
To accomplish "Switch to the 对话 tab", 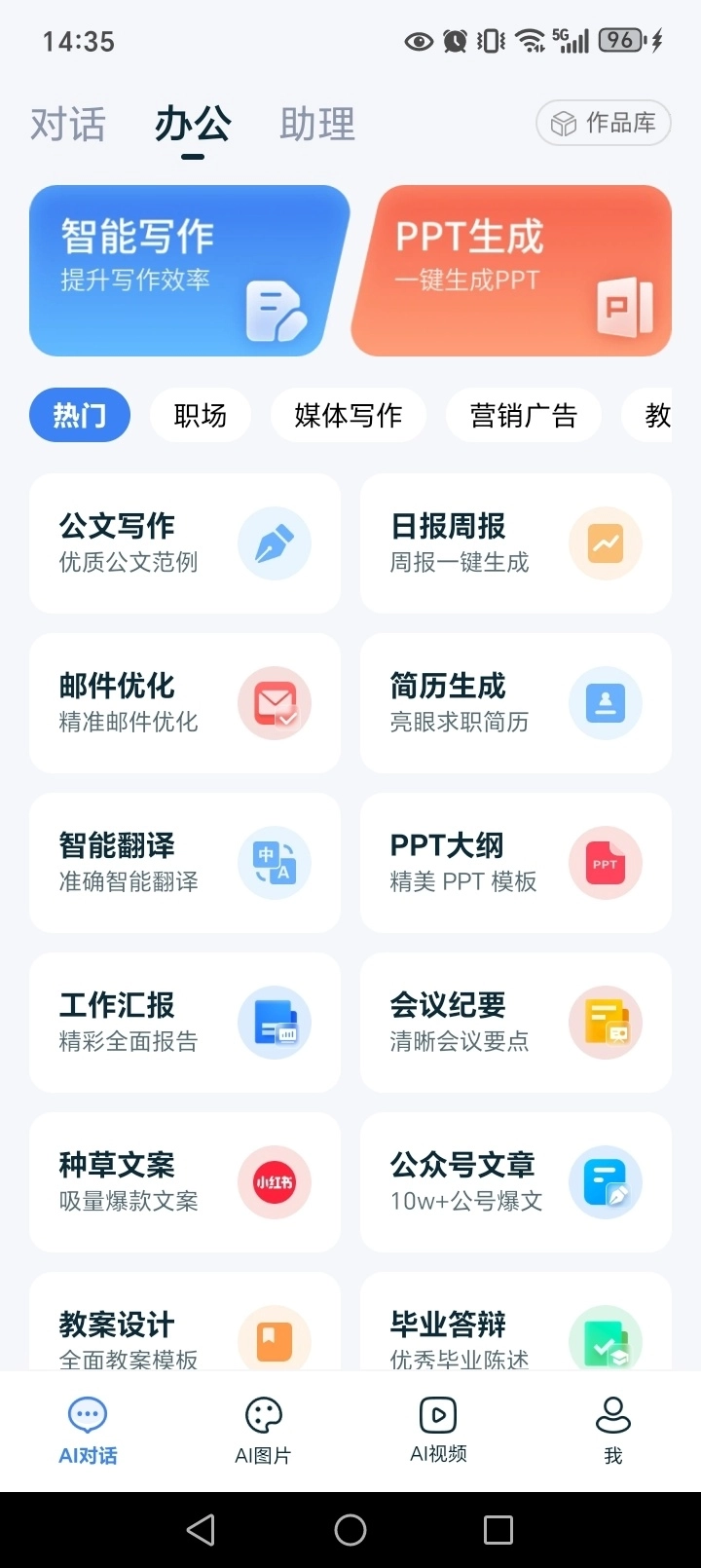I will click(x=67, y=125).
